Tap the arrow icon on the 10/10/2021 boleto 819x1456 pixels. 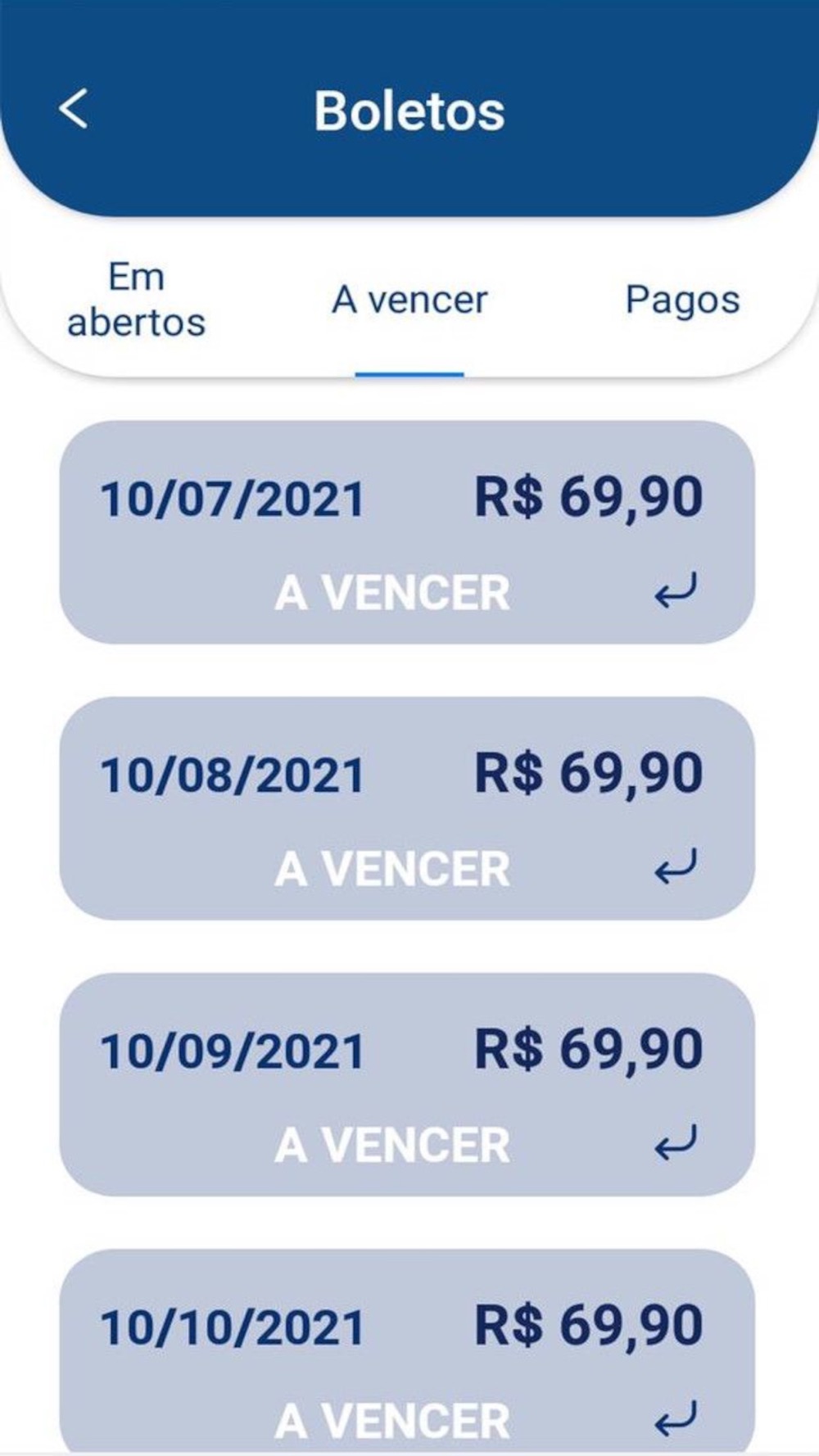click(676, 1418)
